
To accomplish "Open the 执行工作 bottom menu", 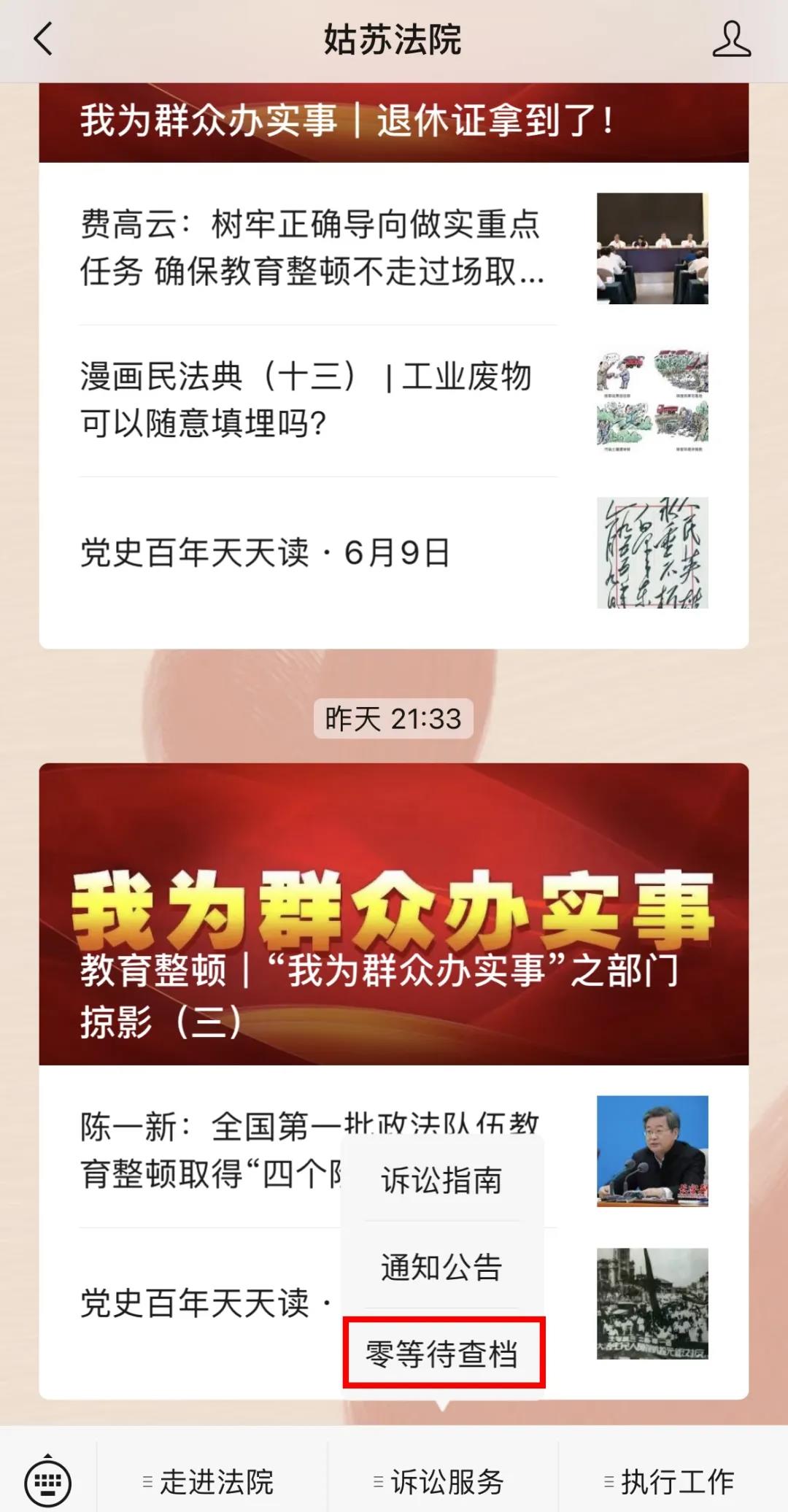I will click(x=673, y=1481).
